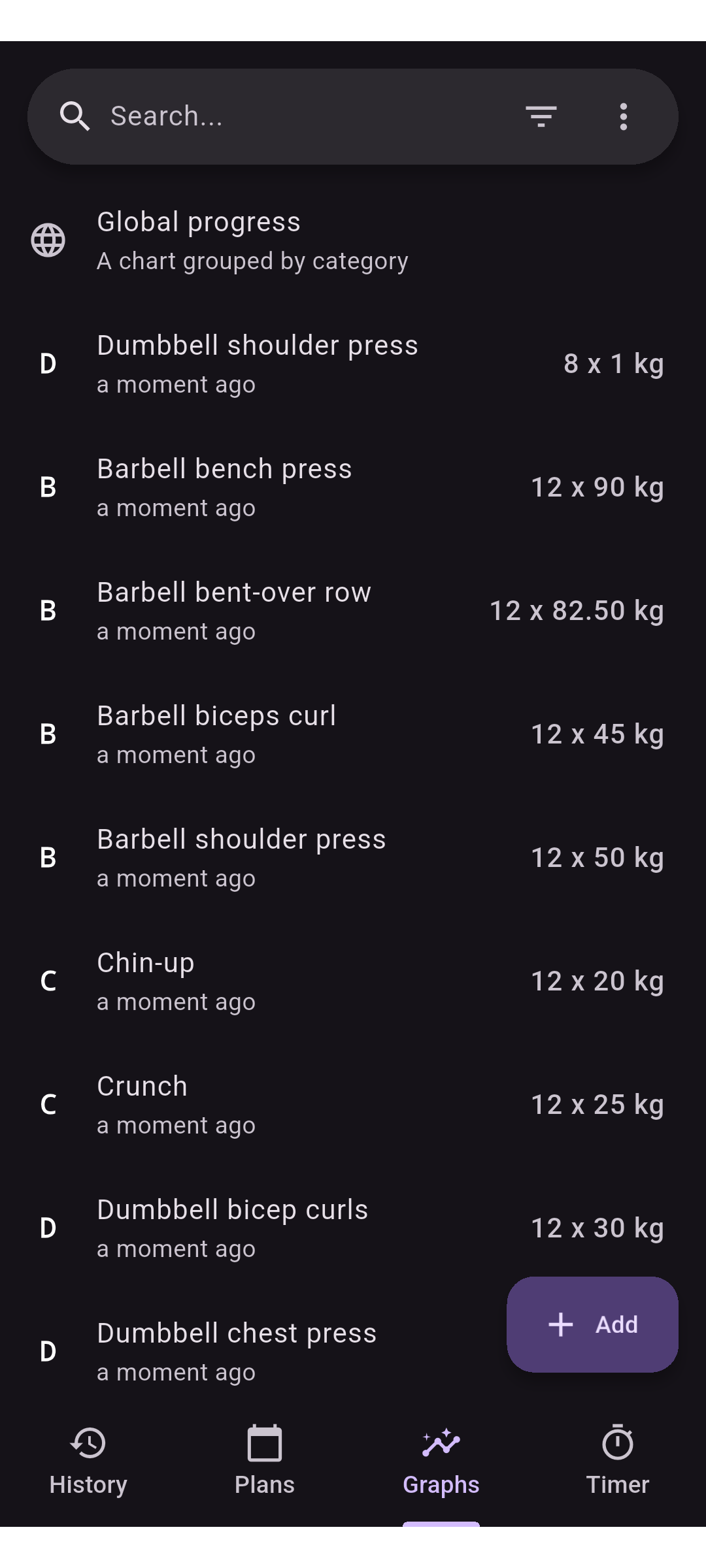Image resolution: width=706 pixels, height=1568 pixels.
Task: Open the Crunch graph
Action: [x=353, y=1105]
